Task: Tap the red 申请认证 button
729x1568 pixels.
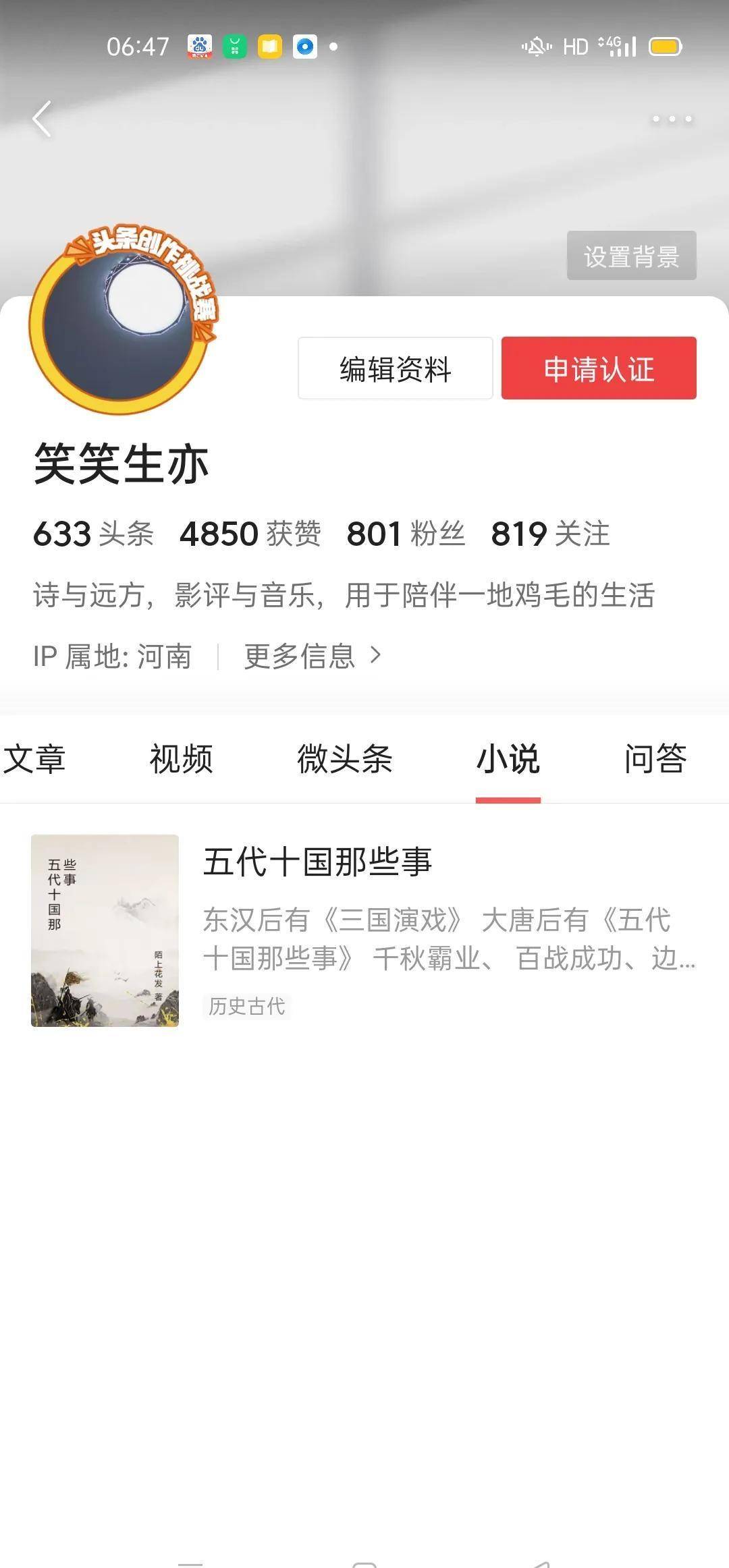Action: click(x=598, y=368)
